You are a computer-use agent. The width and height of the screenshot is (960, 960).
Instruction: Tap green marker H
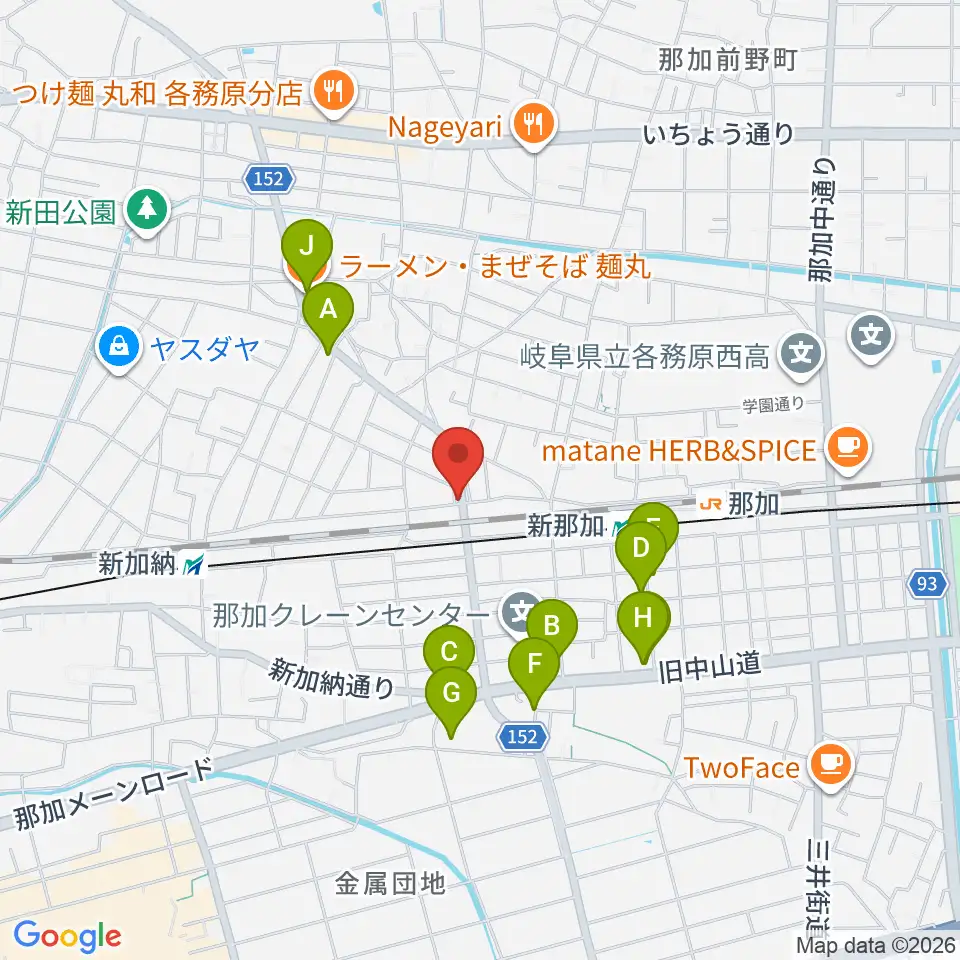point(643,620)
